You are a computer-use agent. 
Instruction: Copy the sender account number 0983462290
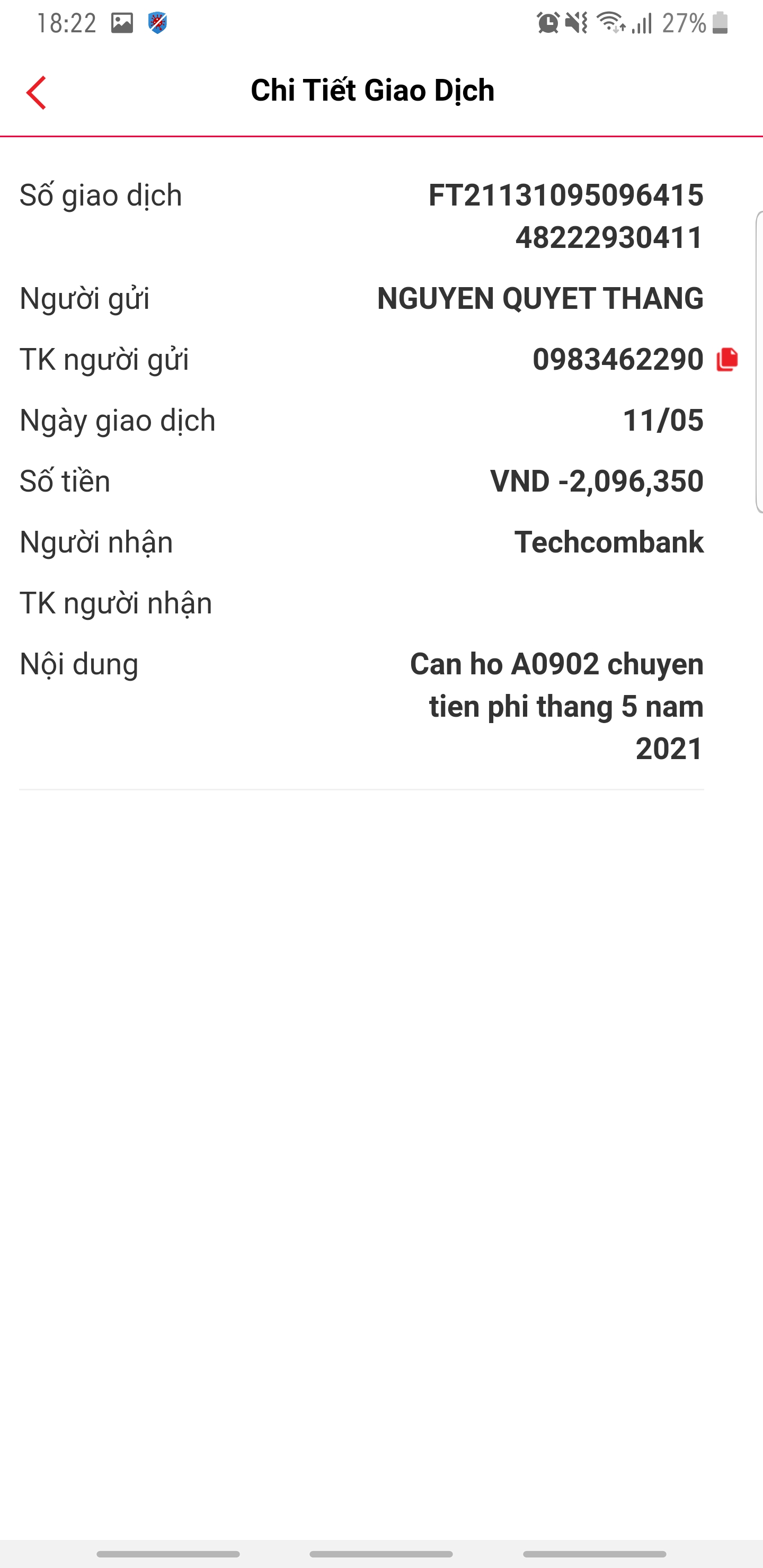(x=727, y=359)
